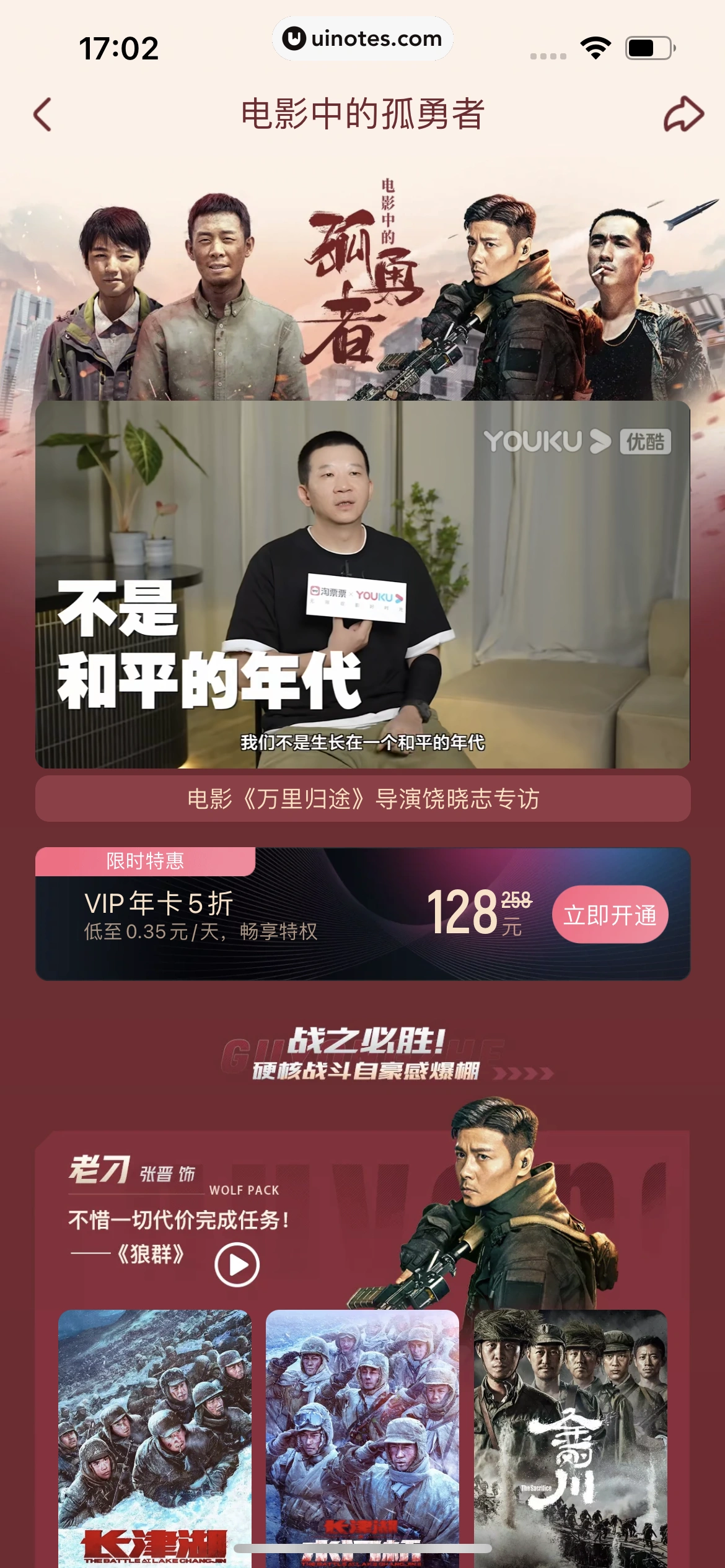The image size is (725, 1568).
Task: Open the 长津湖 movie poster
Action: [x=155, y=1437]
